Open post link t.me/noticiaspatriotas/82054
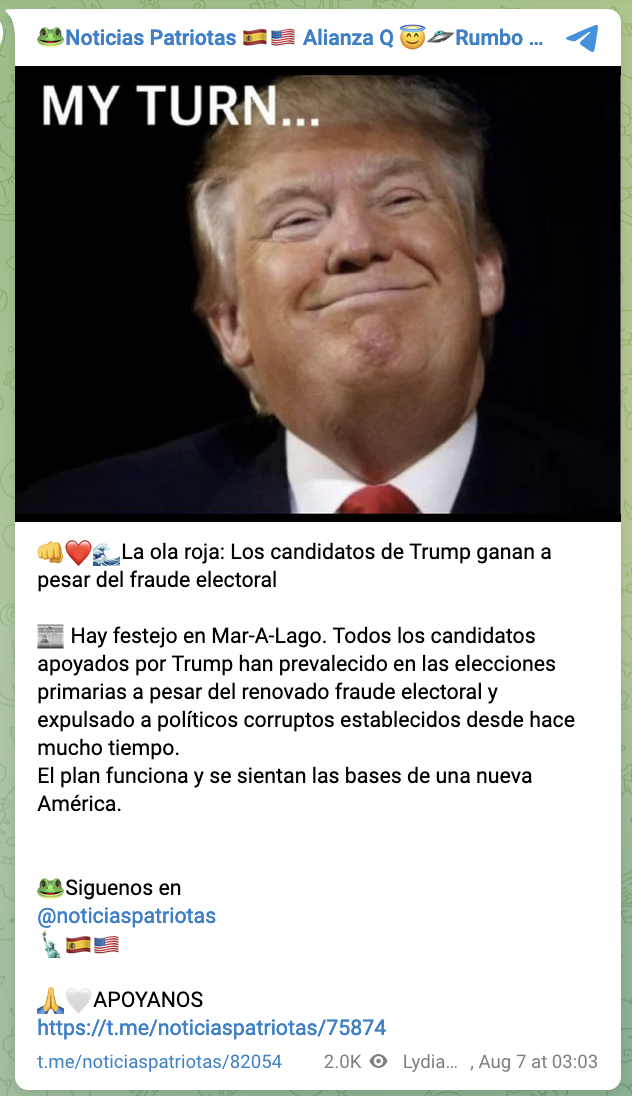Image resolution: width=632 pixels, height=1096 pixels. [x=160, y=1061]
